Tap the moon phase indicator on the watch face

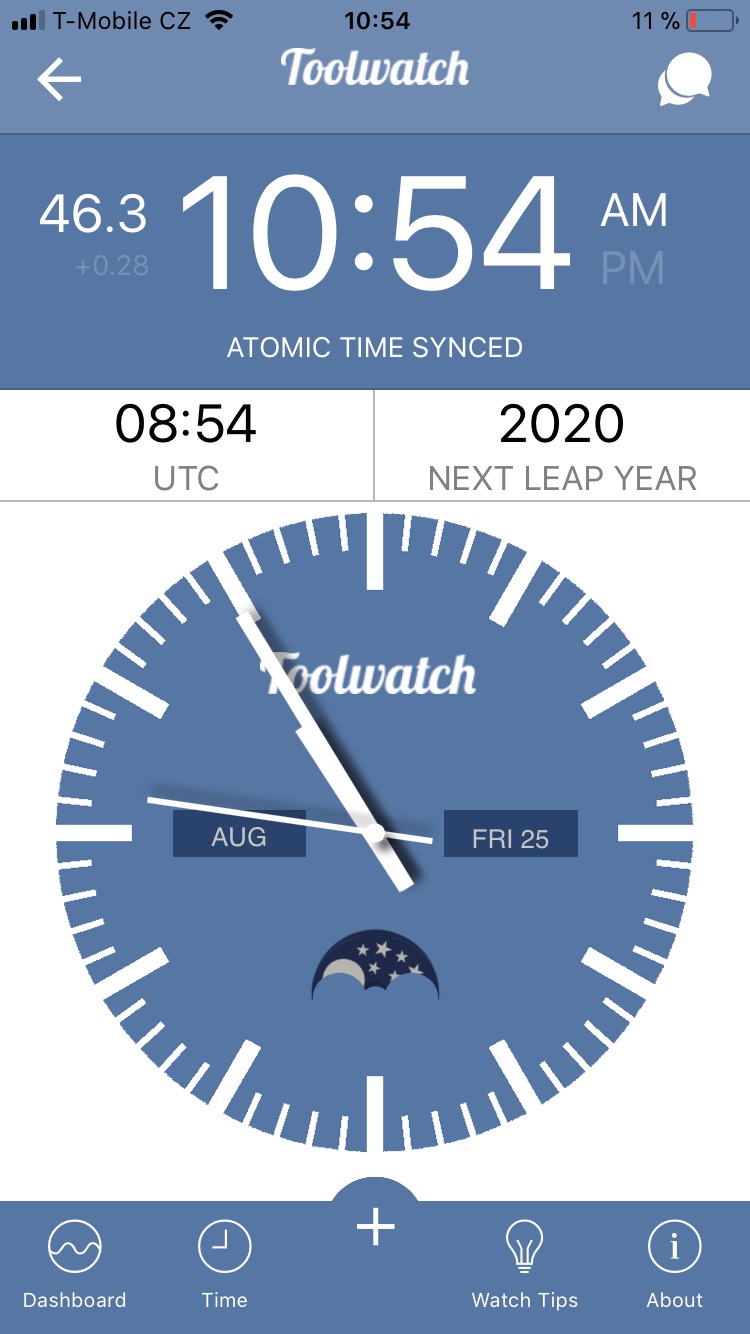click(376, 965)
